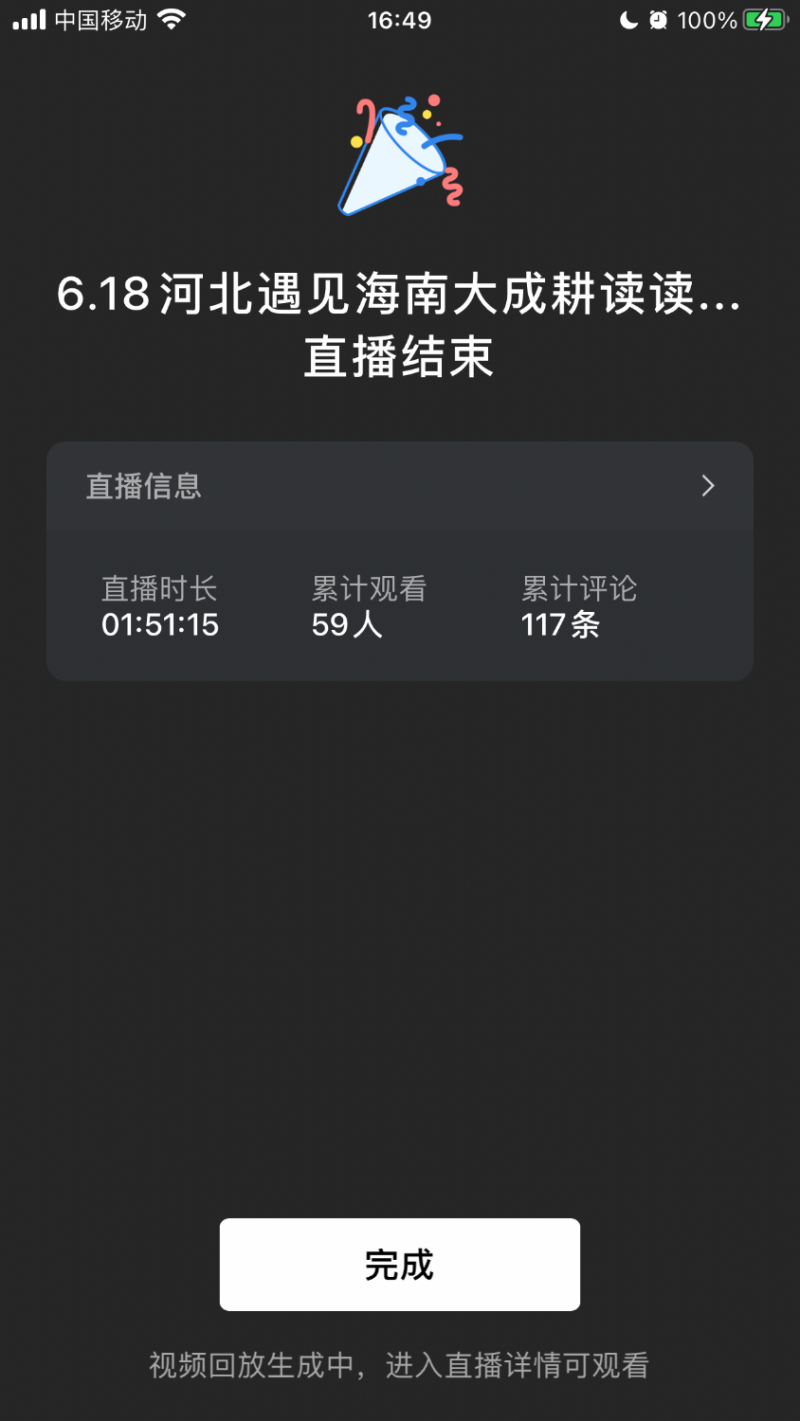
Task: Expand the stream statistics card
Action: [x=399, y=607]
